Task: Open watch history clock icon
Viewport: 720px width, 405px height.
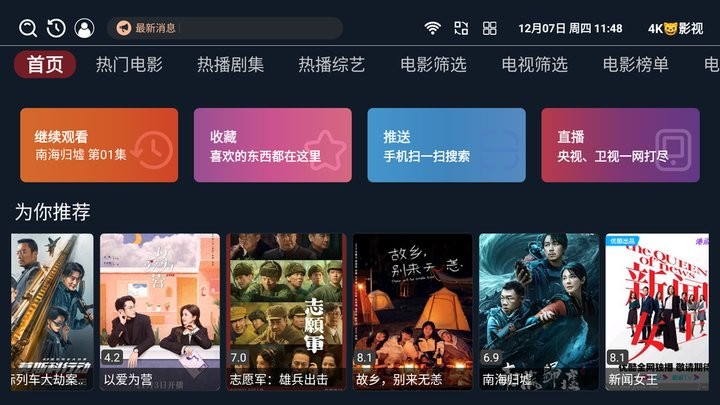Action: tap(56, 28)
